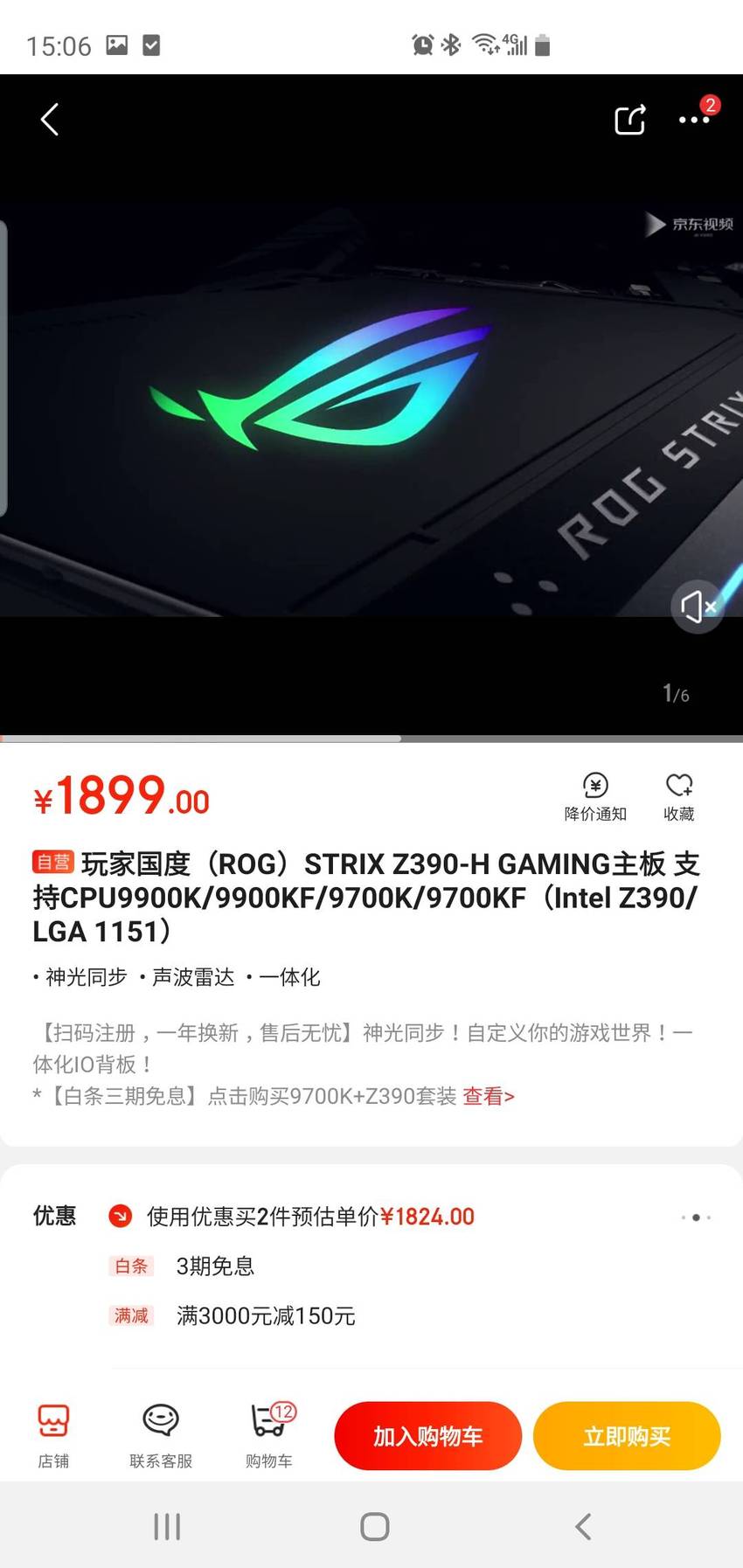Open the shopping cart (购物车)
This screenshot has height=1568, width=743.
(x=269, y=1436)
